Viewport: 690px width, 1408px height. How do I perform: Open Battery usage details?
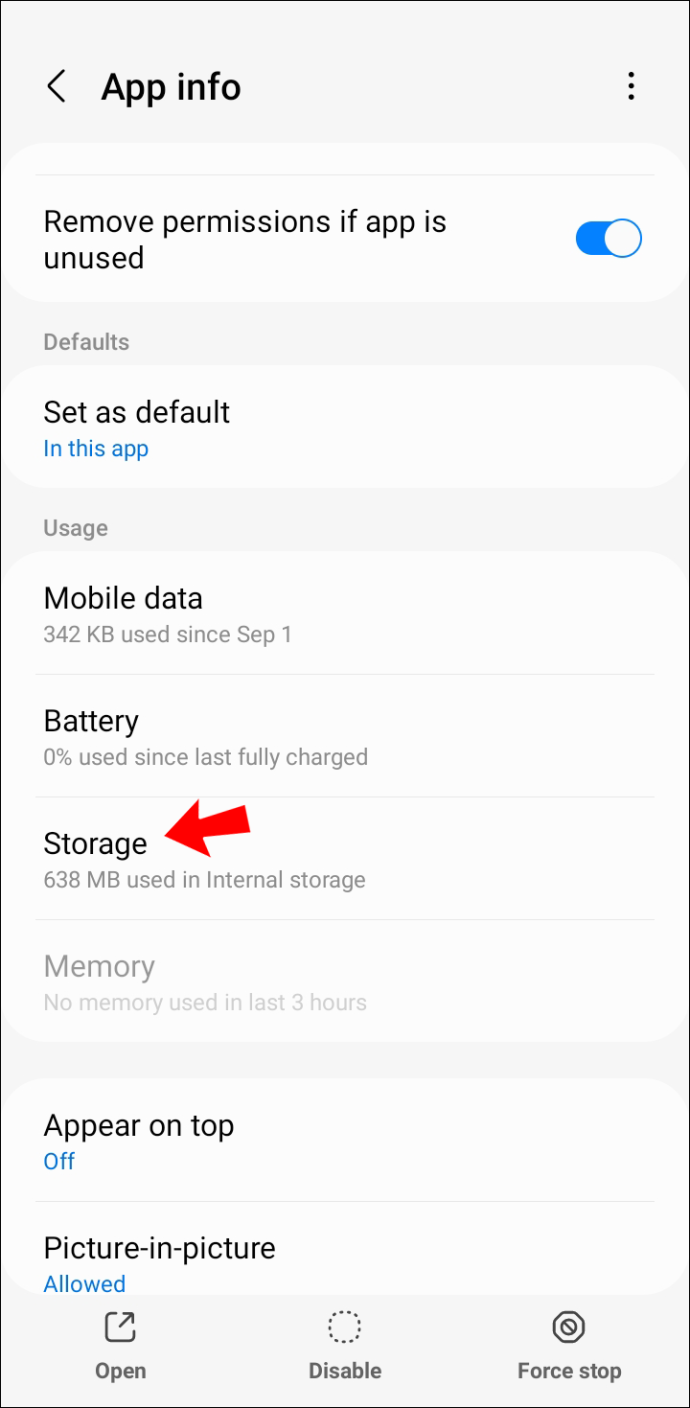tap(345, 737)
